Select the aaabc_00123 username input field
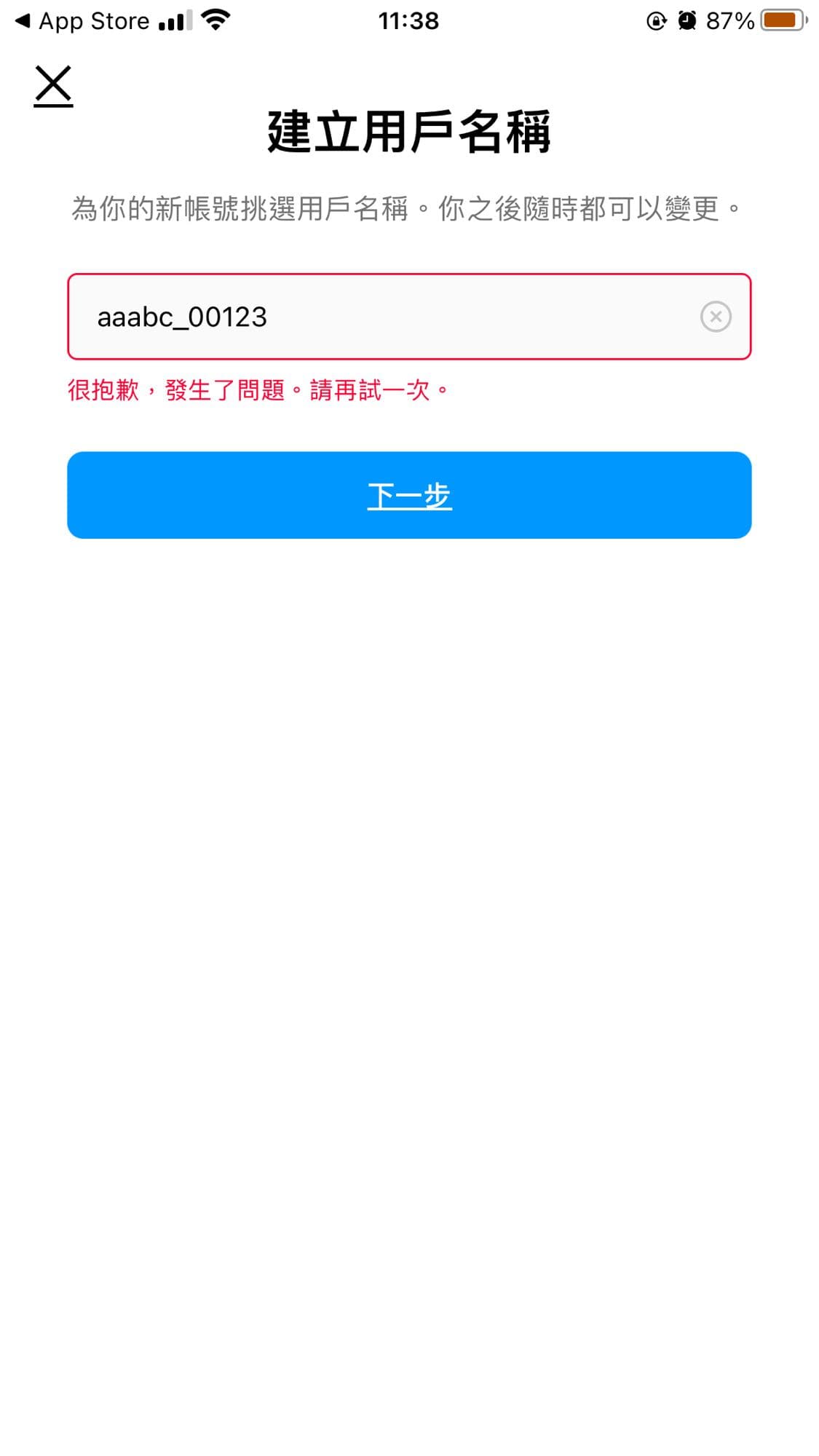 (x=291, y=316)
